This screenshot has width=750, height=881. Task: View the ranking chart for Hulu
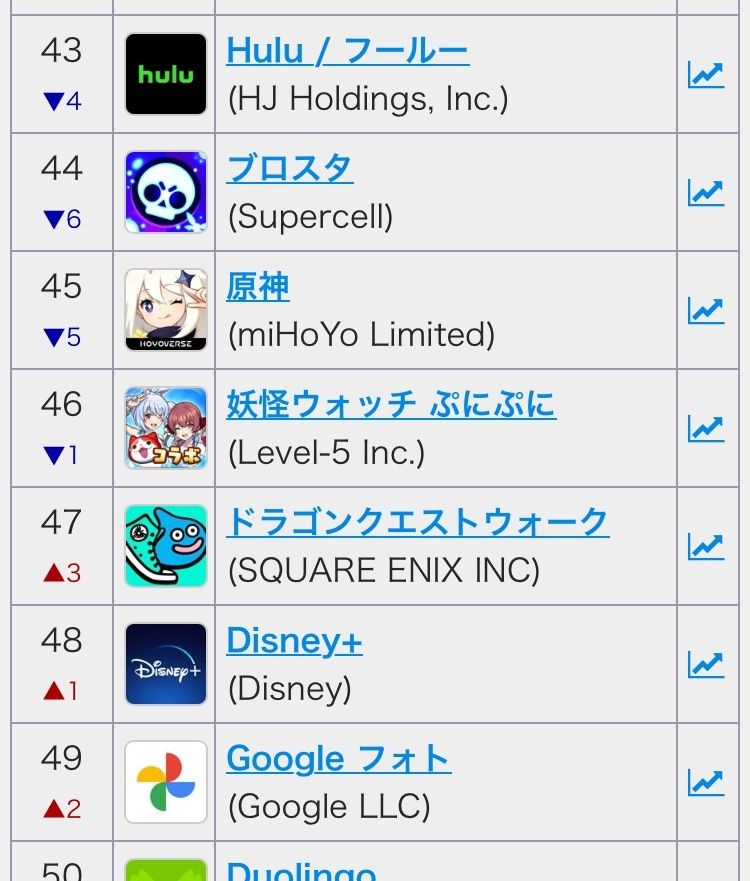pos(706,75)
